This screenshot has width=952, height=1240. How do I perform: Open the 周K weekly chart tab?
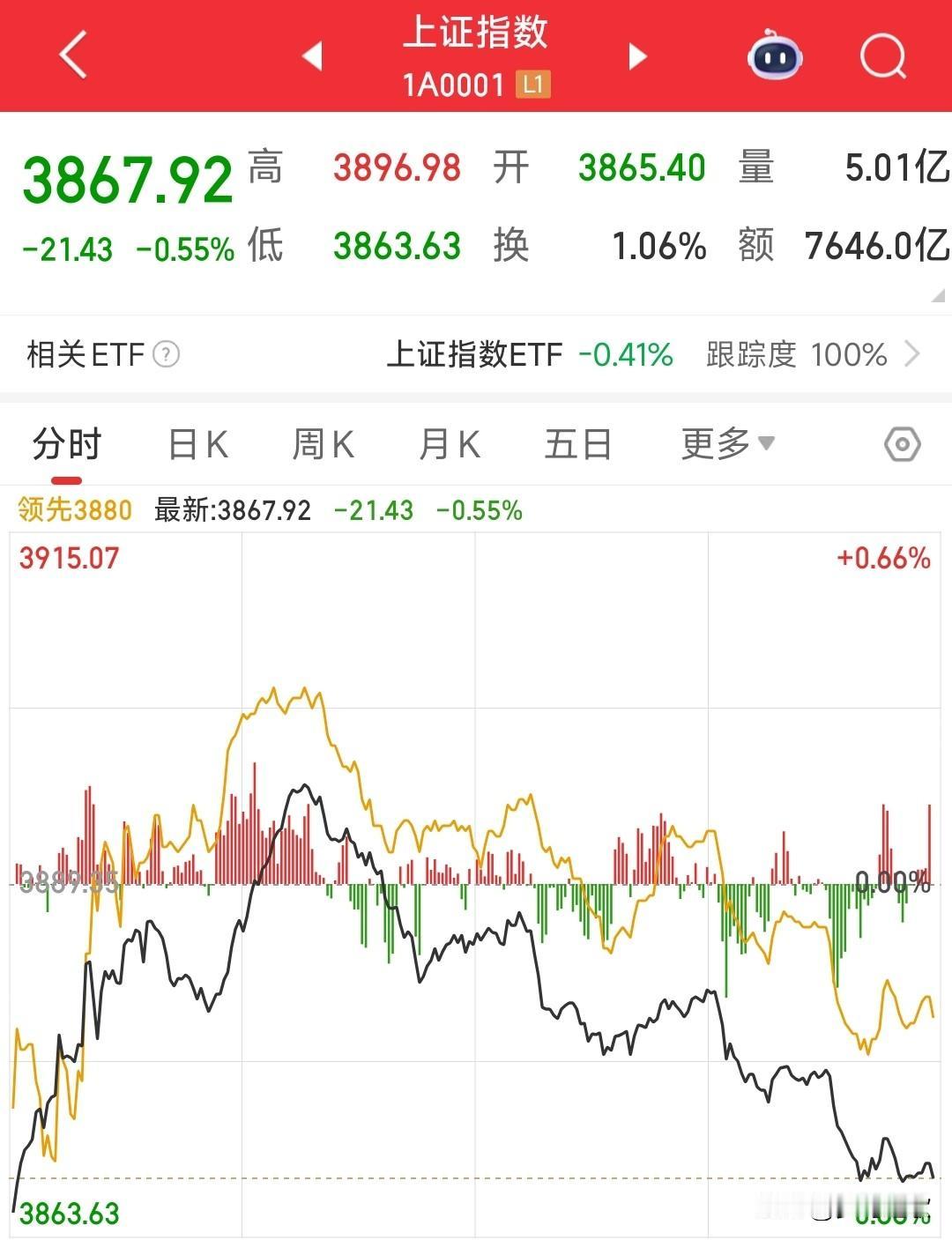(324, 444)
